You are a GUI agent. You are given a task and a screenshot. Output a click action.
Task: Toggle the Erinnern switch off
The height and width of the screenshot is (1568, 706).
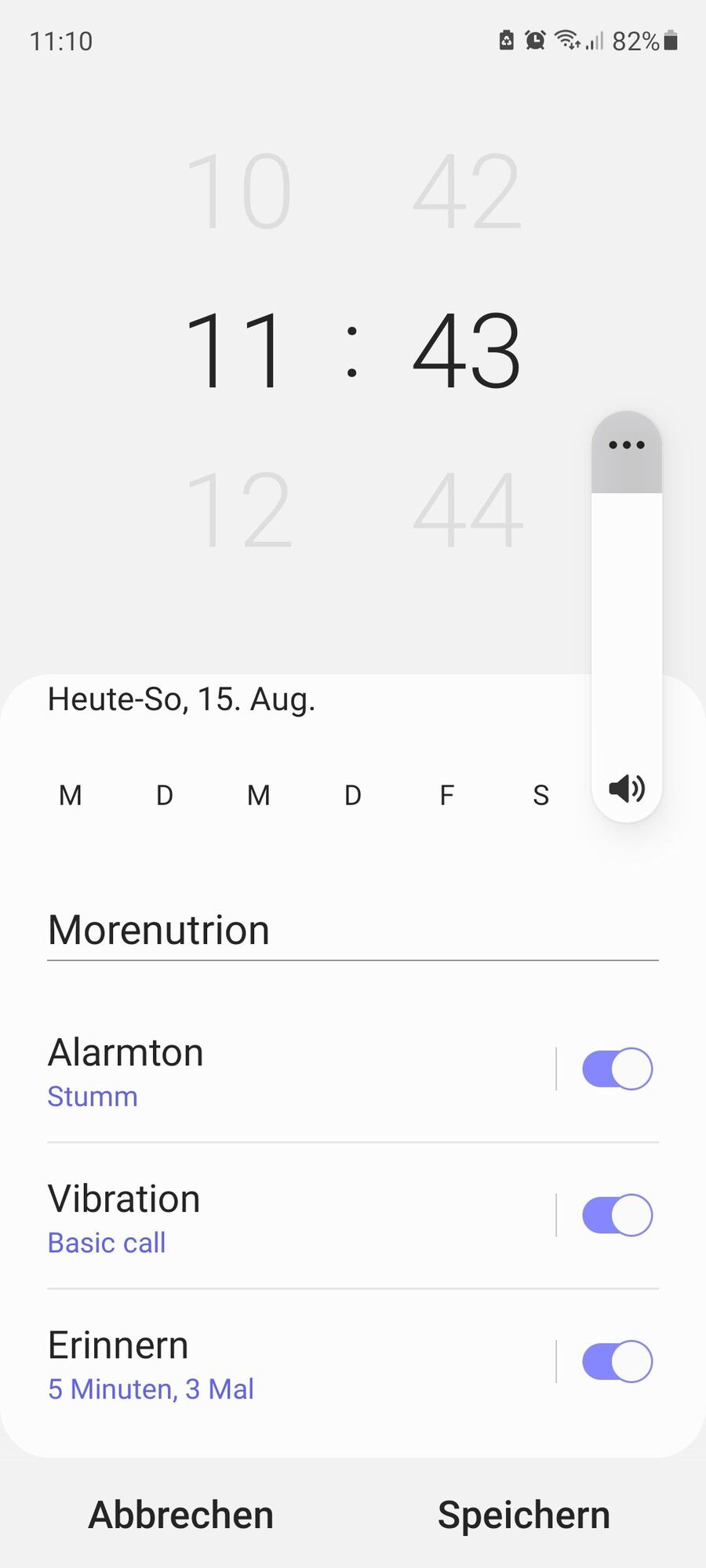(617, 1362)
